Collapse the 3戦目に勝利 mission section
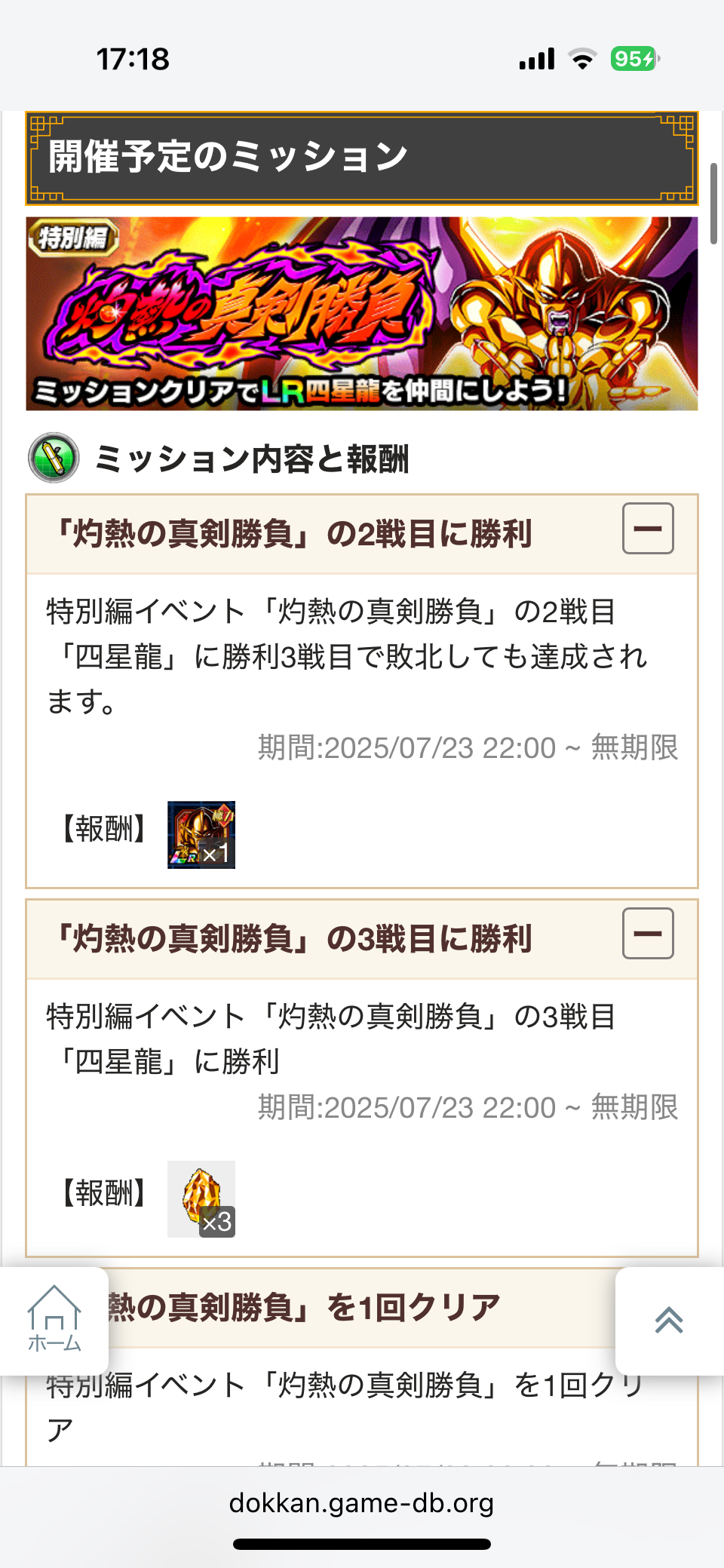The width and height of the screenshot is (724, 1568). [648, 934]
